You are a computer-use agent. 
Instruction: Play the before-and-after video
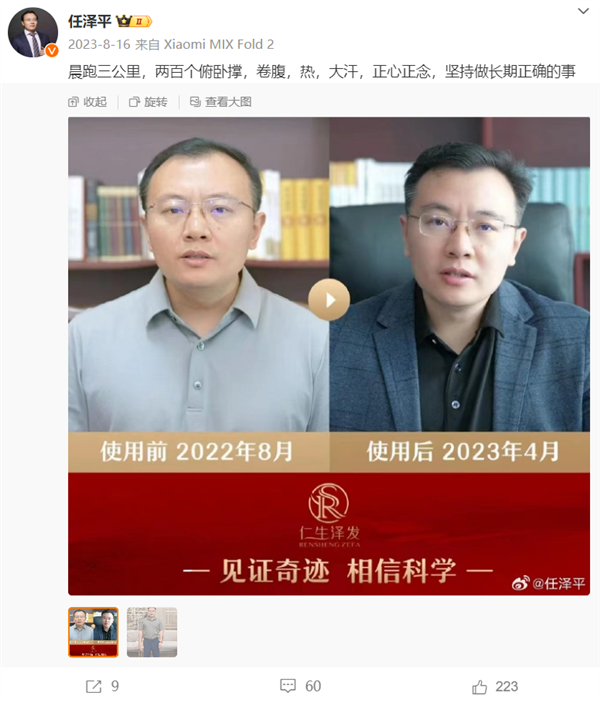(329, 299)
